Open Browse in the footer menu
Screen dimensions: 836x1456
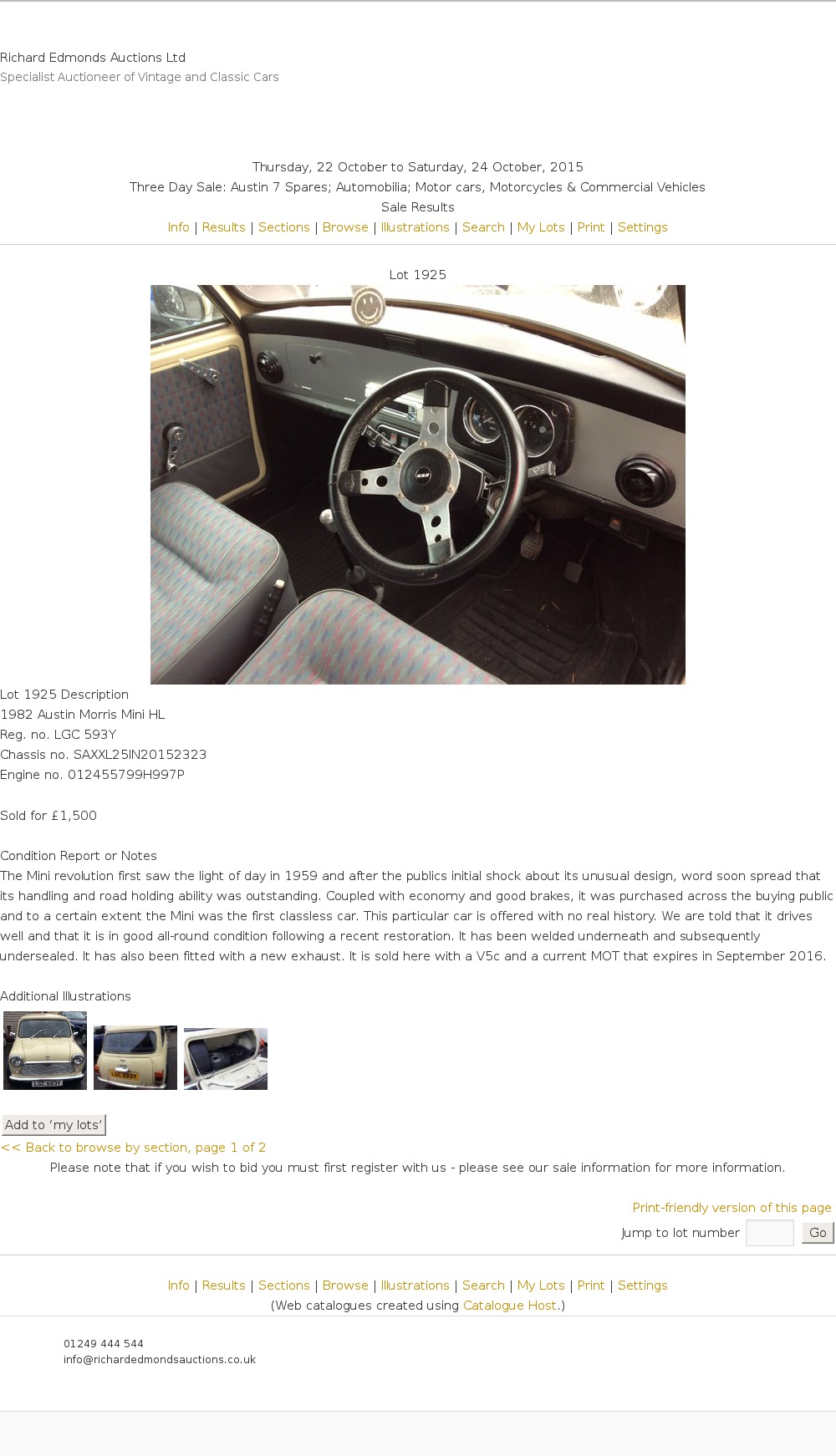(x=345, y=1285)
